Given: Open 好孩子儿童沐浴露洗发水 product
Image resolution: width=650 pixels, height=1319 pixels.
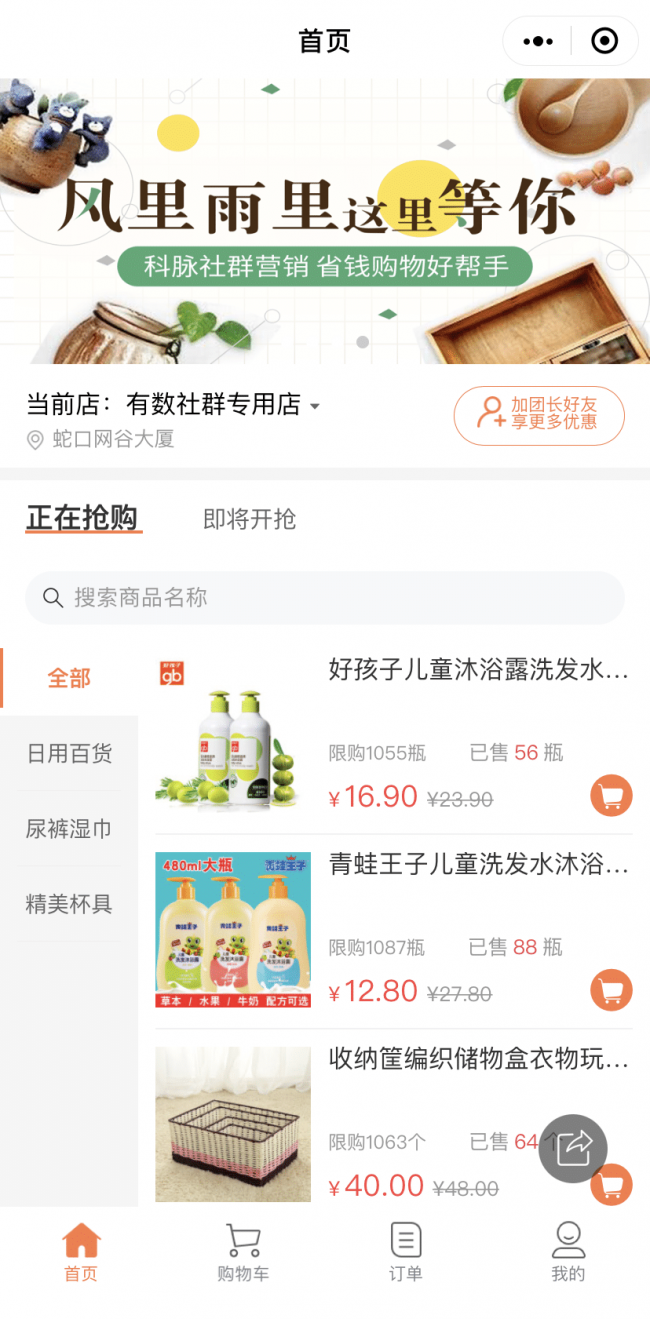Looking at the screenshot, I should [478, 670].
